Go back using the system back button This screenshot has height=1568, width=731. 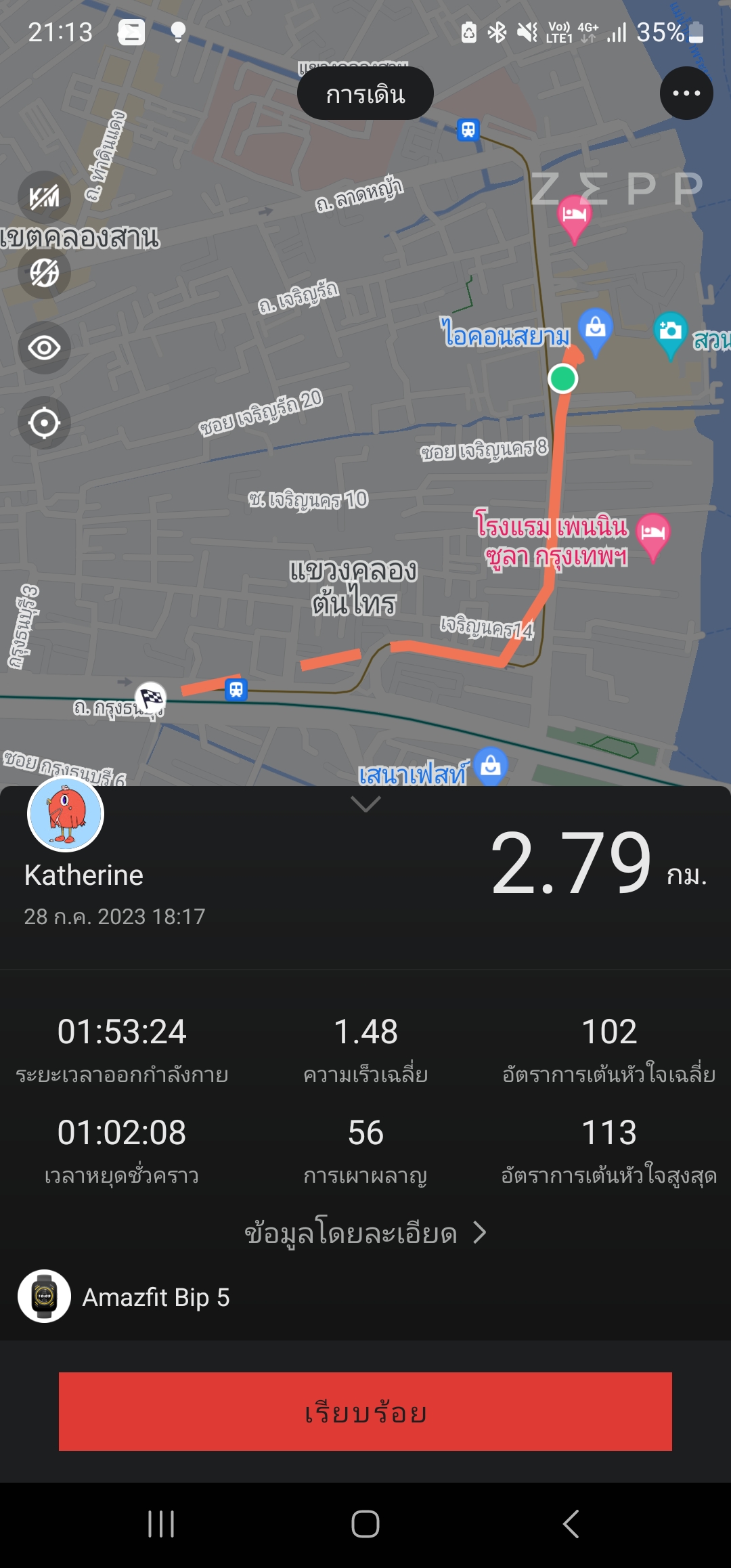(x=571, y=1524)
